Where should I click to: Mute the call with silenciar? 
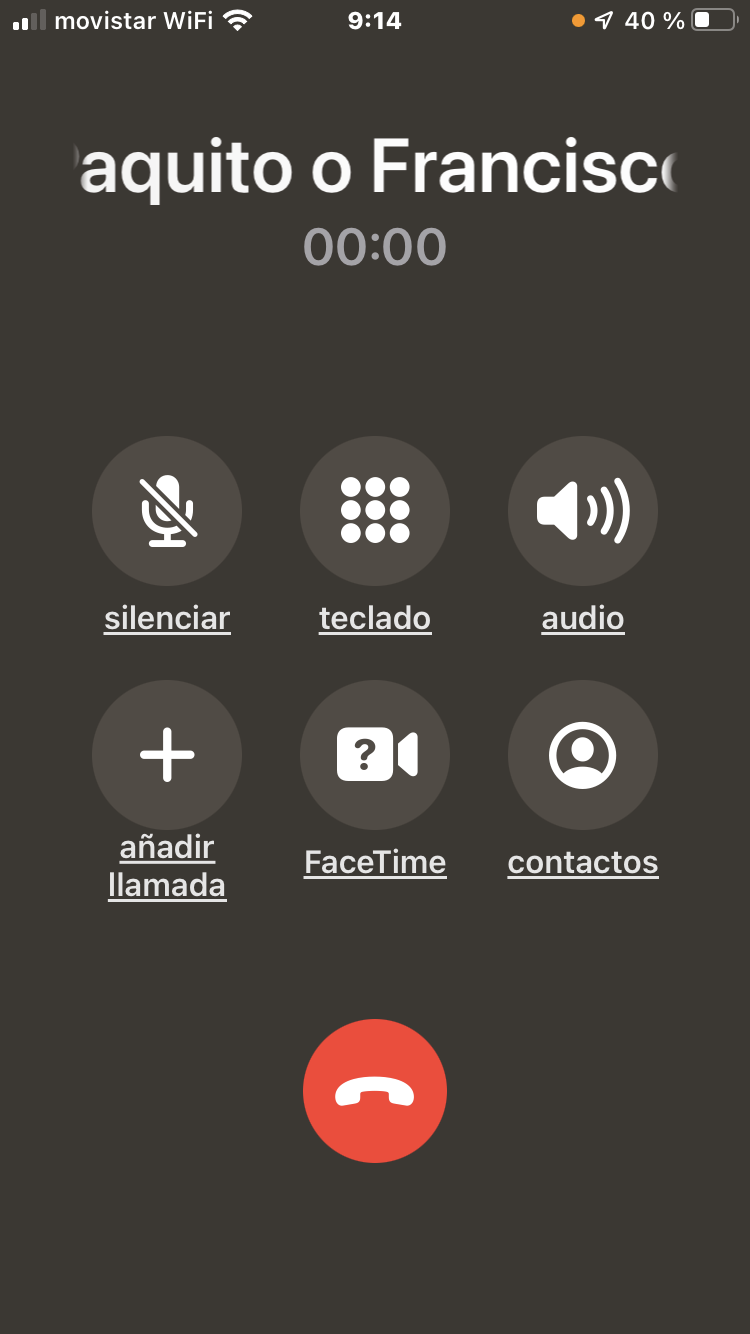pyautogui.click(x=167, y=511)
